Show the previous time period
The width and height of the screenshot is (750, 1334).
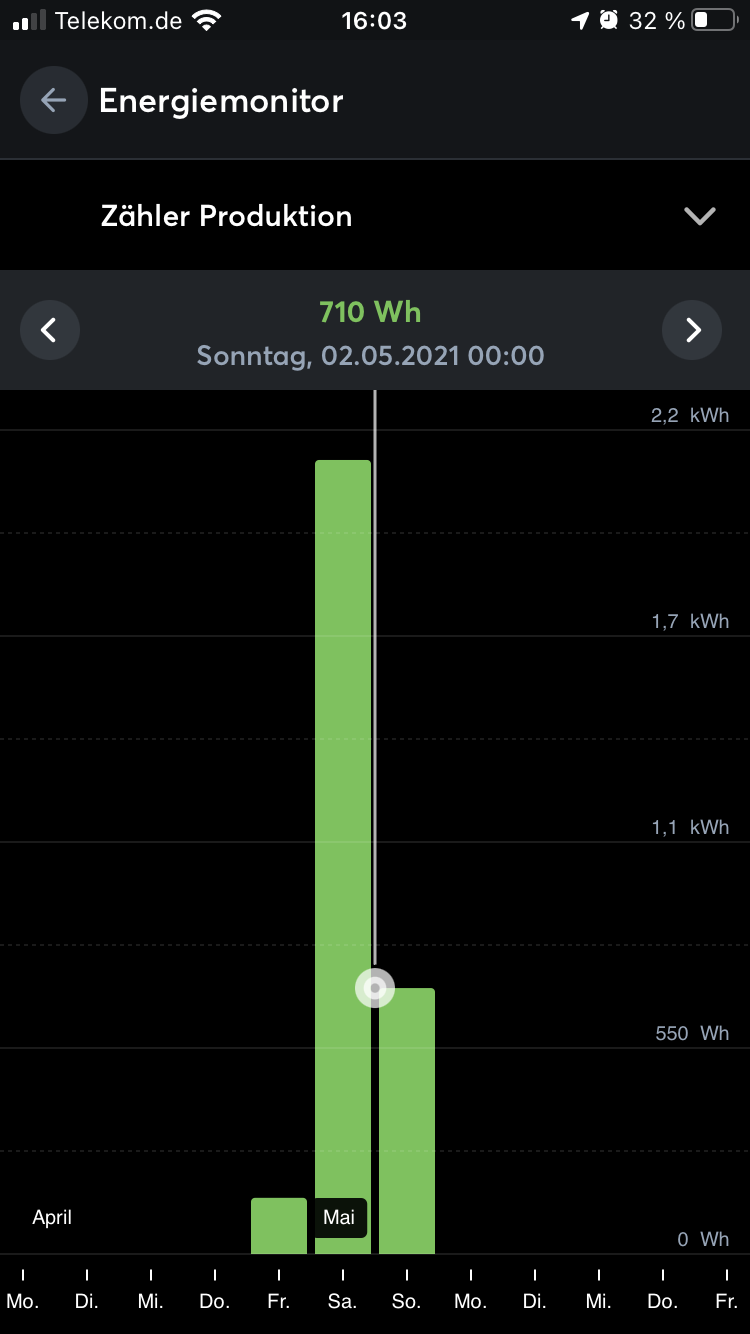pos(50,330)
